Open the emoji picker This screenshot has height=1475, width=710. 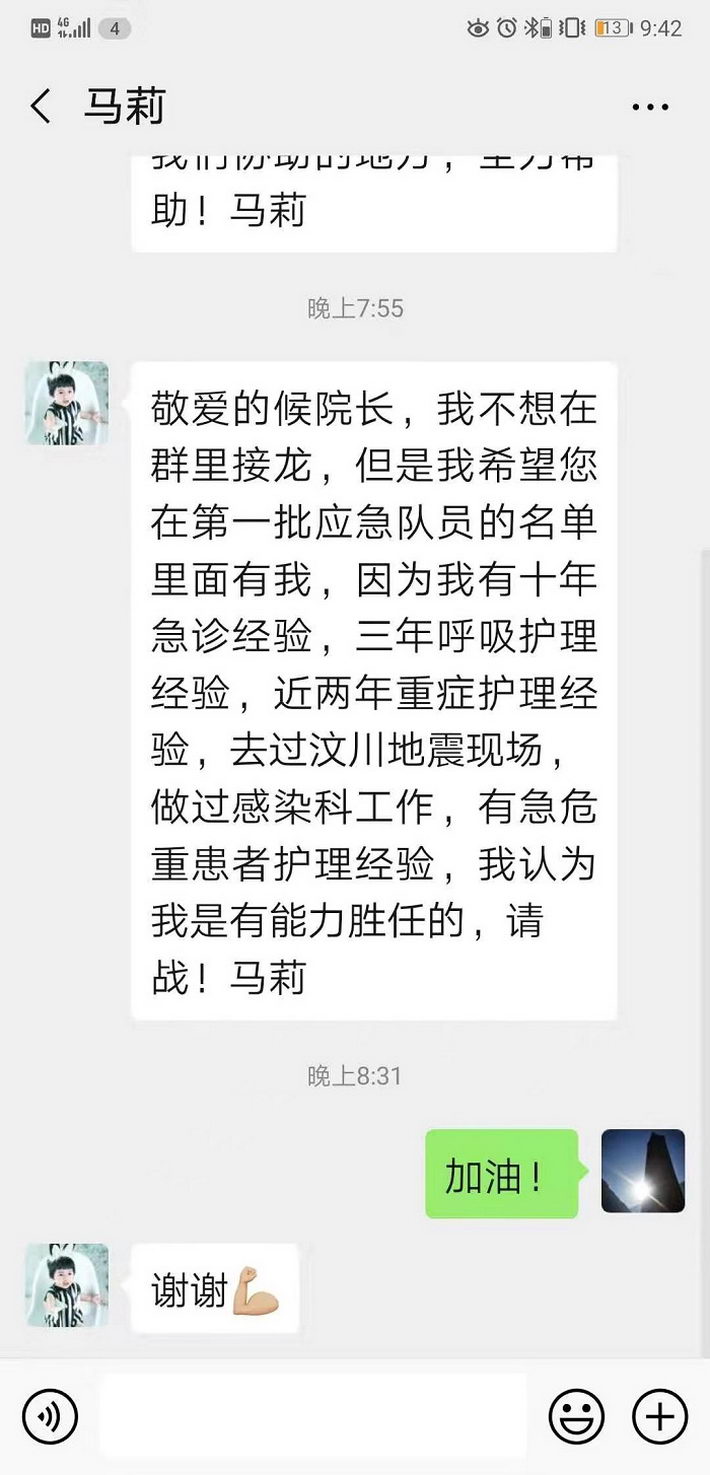point(577,1416)
